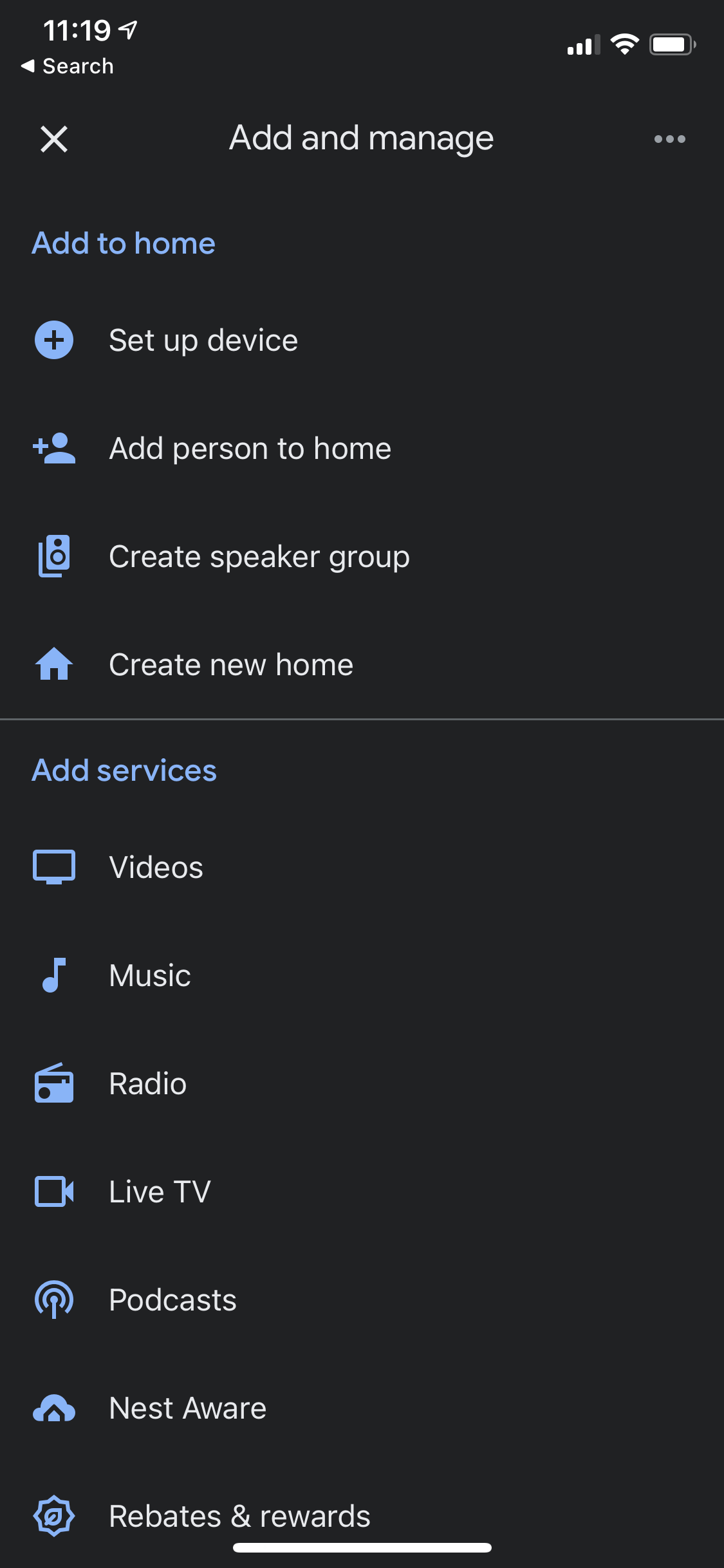Select the Live TV option
724x1568 pixels.
tap(160, 1192)
